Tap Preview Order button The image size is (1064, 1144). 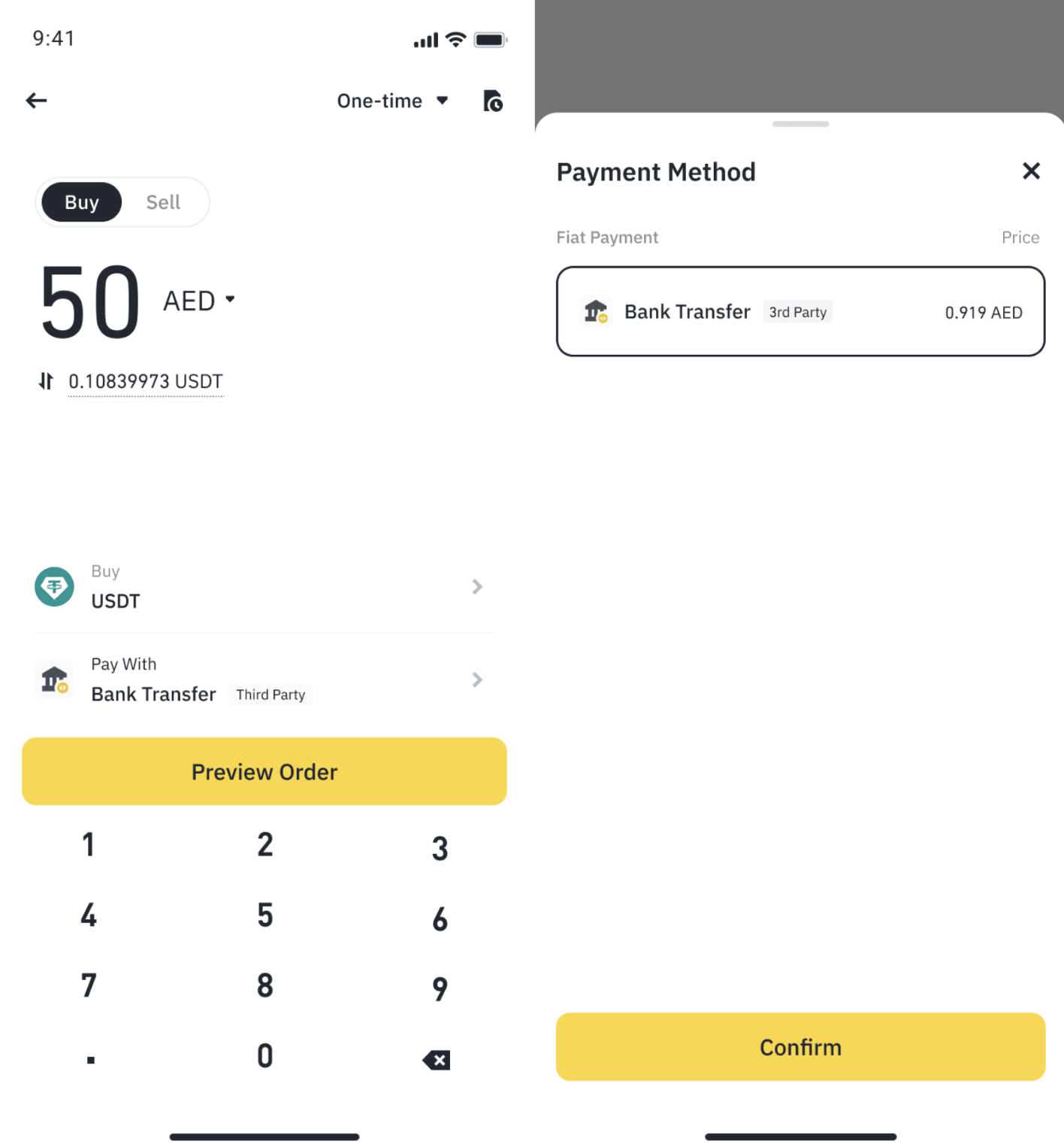click(264, 771)
